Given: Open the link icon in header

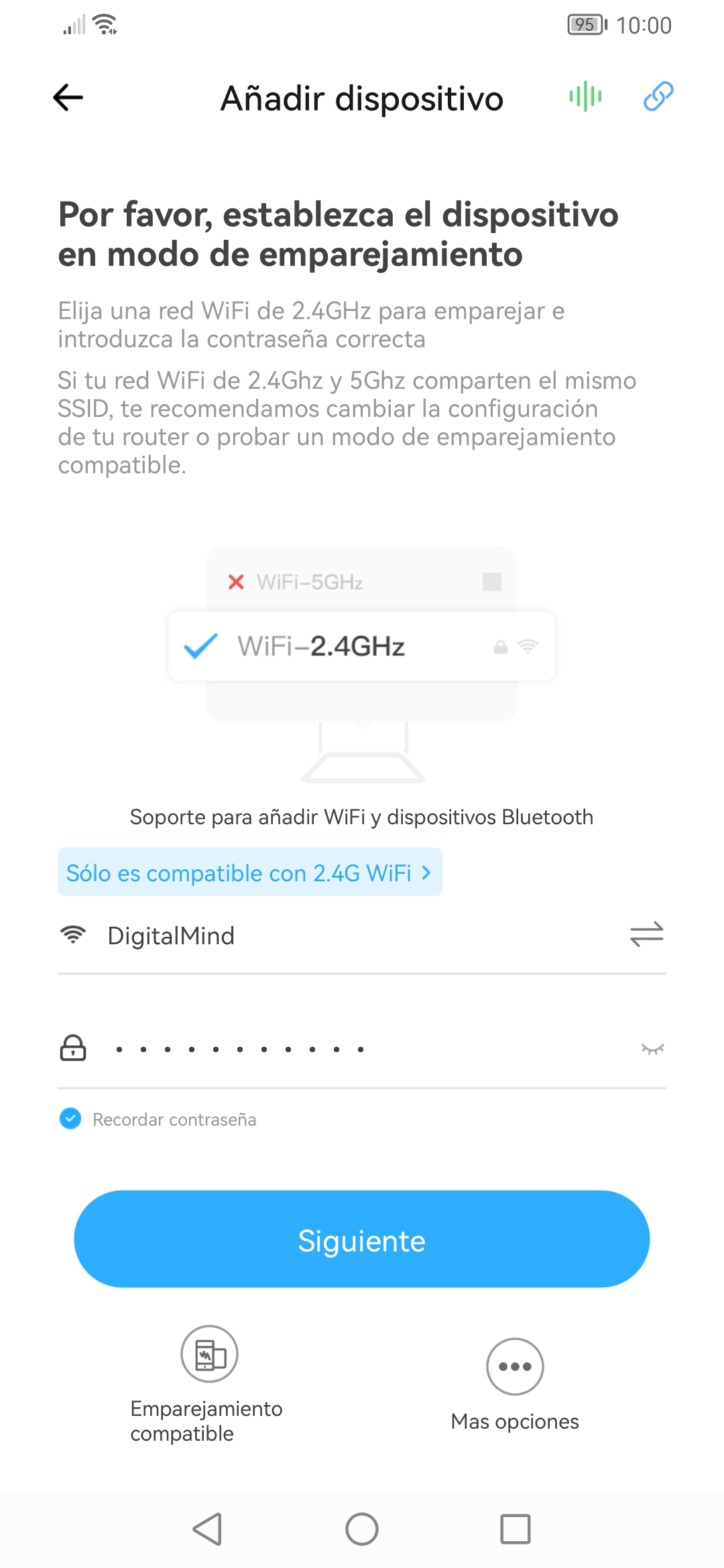Looking at the screenshot, I should pos(658,96).
